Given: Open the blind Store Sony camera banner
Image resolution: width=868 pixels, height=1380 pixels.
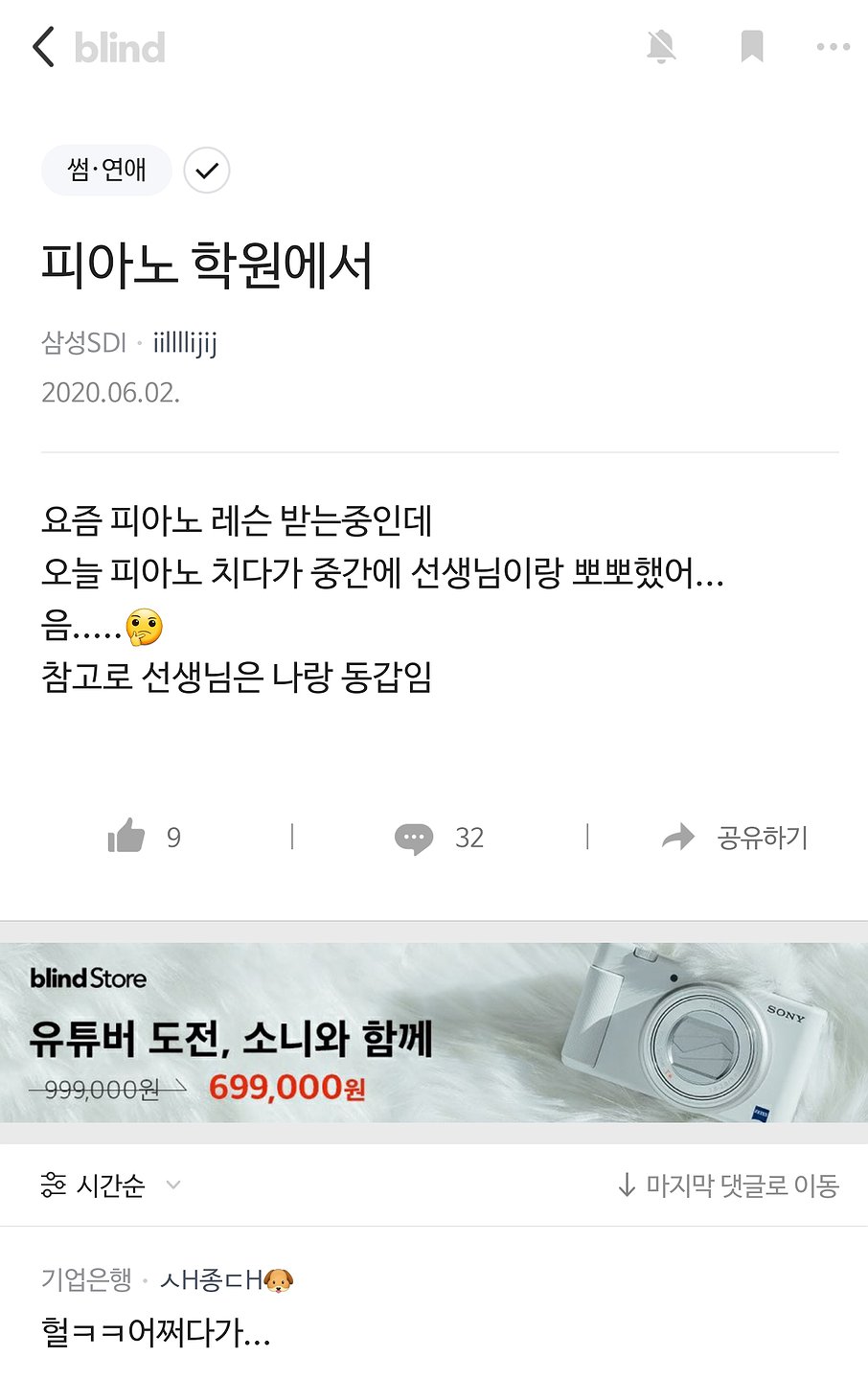Looking at the screenshot, I should click(x=434, y=1032).
